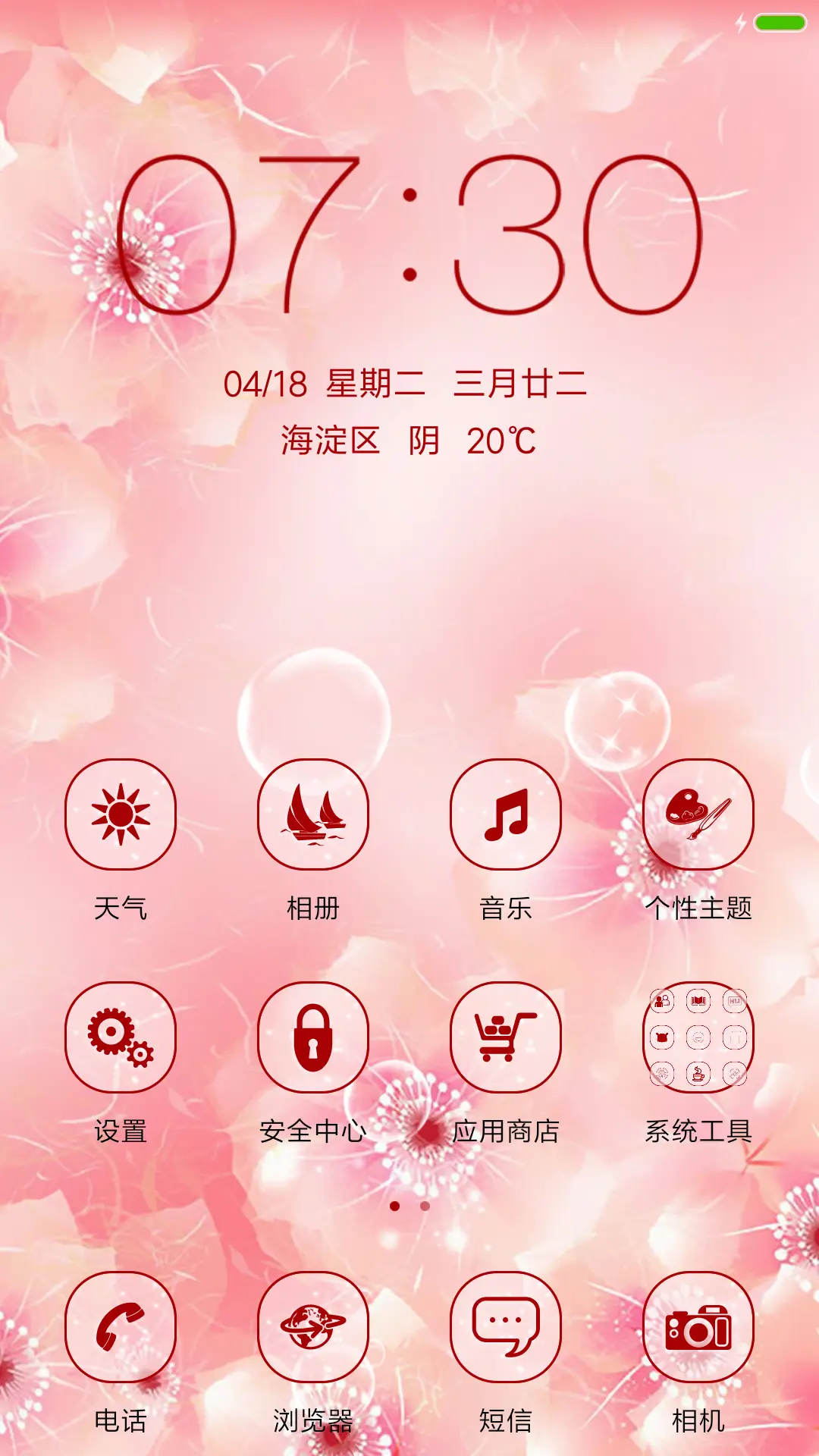
Task: Open the 相册 photo album app
Action: (315, 813)
